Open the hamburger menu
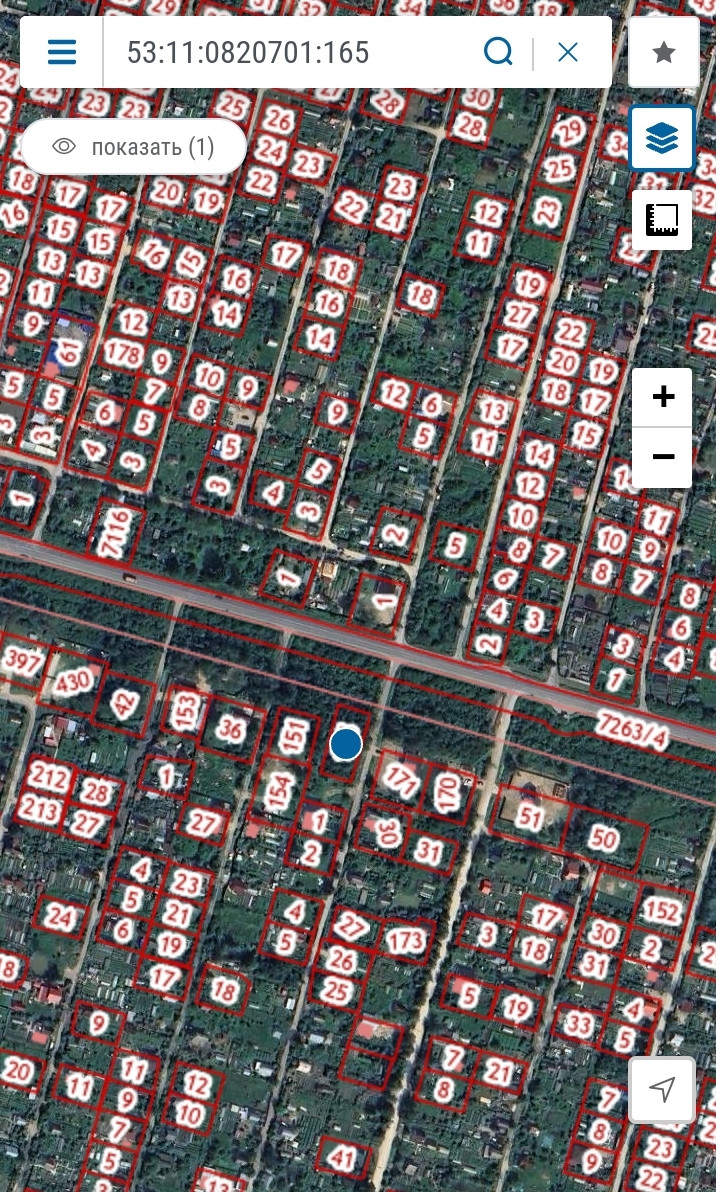The image size is (716, 1192). point(62,52)
